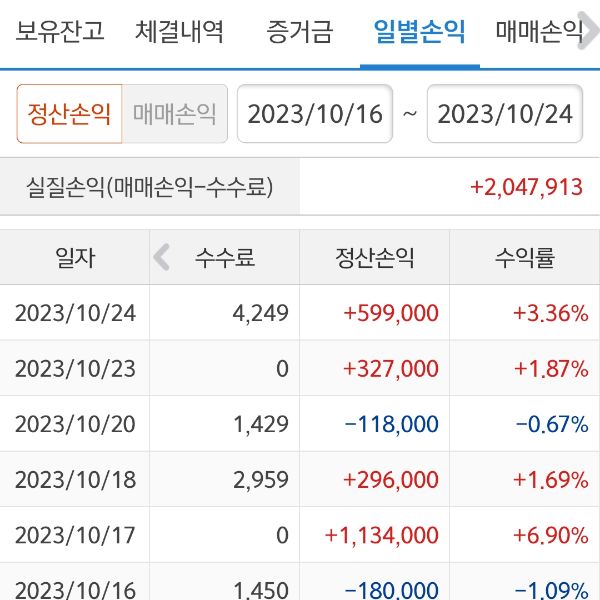Change the end date 2023/10/24
Image resolution: width=600 pixels, height=600 pixels.
click(505, 114)
